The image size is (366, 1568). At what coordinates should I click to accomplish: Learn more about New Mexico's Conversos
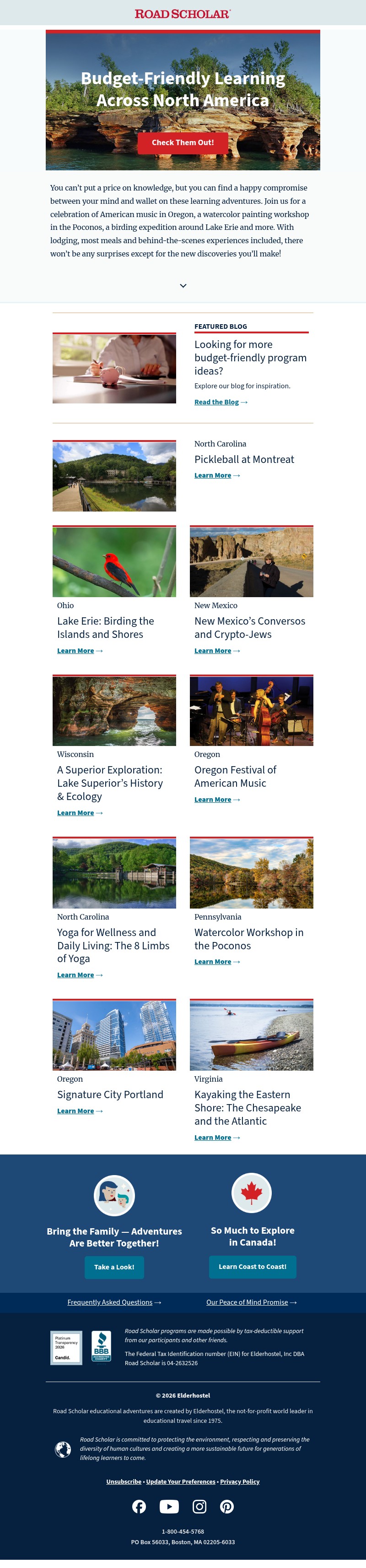coord(213,651)
